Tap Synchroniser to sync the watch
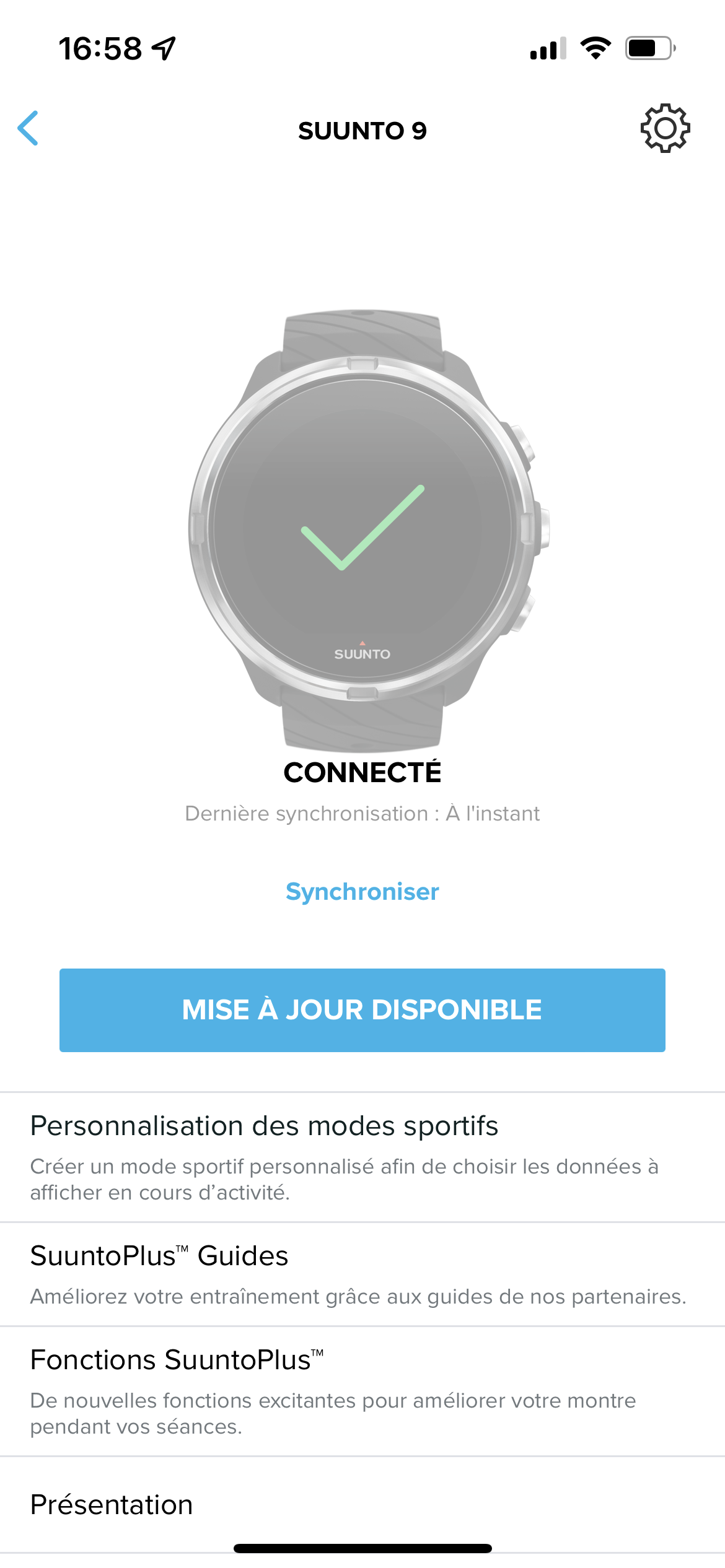The image size is (725, 1568). point(362,892)
